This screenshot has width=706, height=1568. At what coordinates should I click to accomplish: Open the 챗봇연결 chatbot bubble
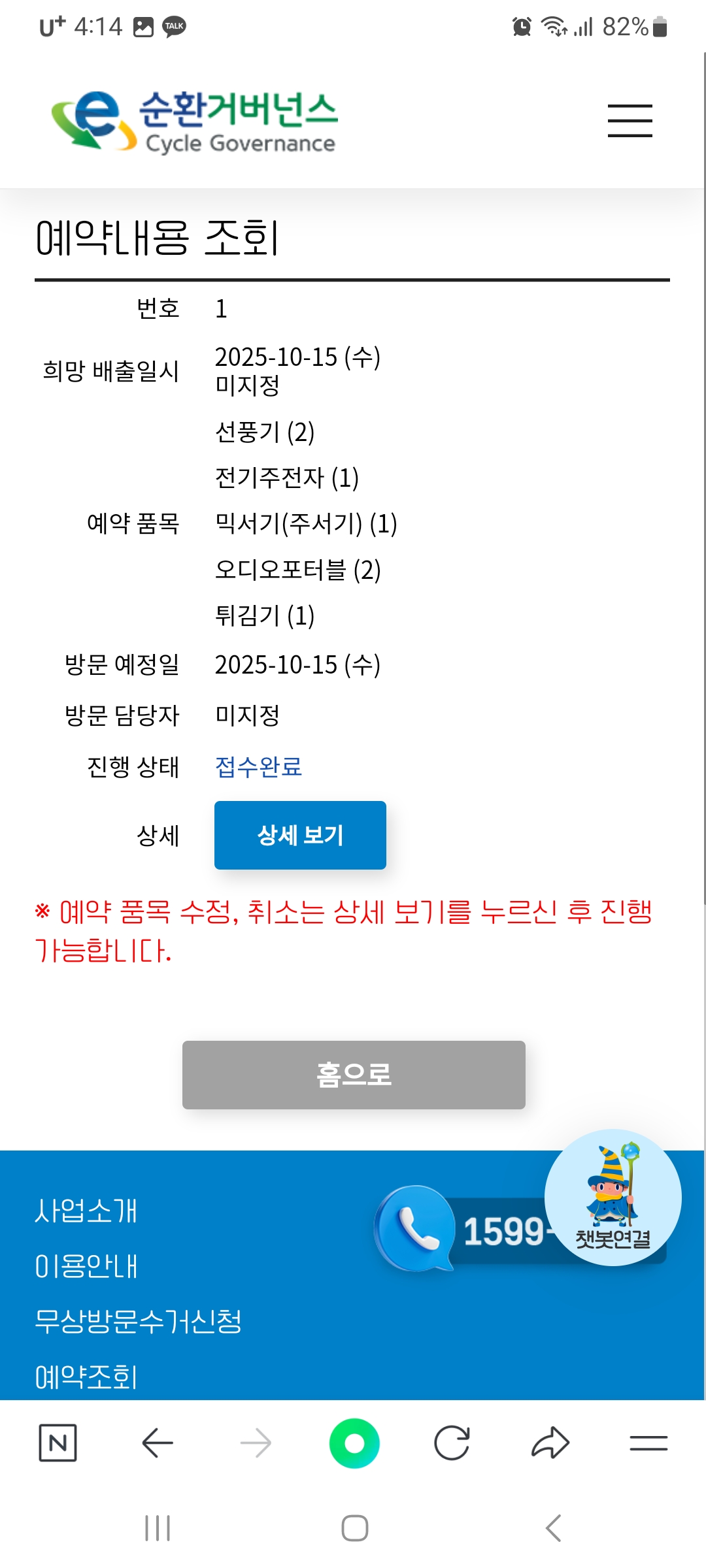[613, 1198]
